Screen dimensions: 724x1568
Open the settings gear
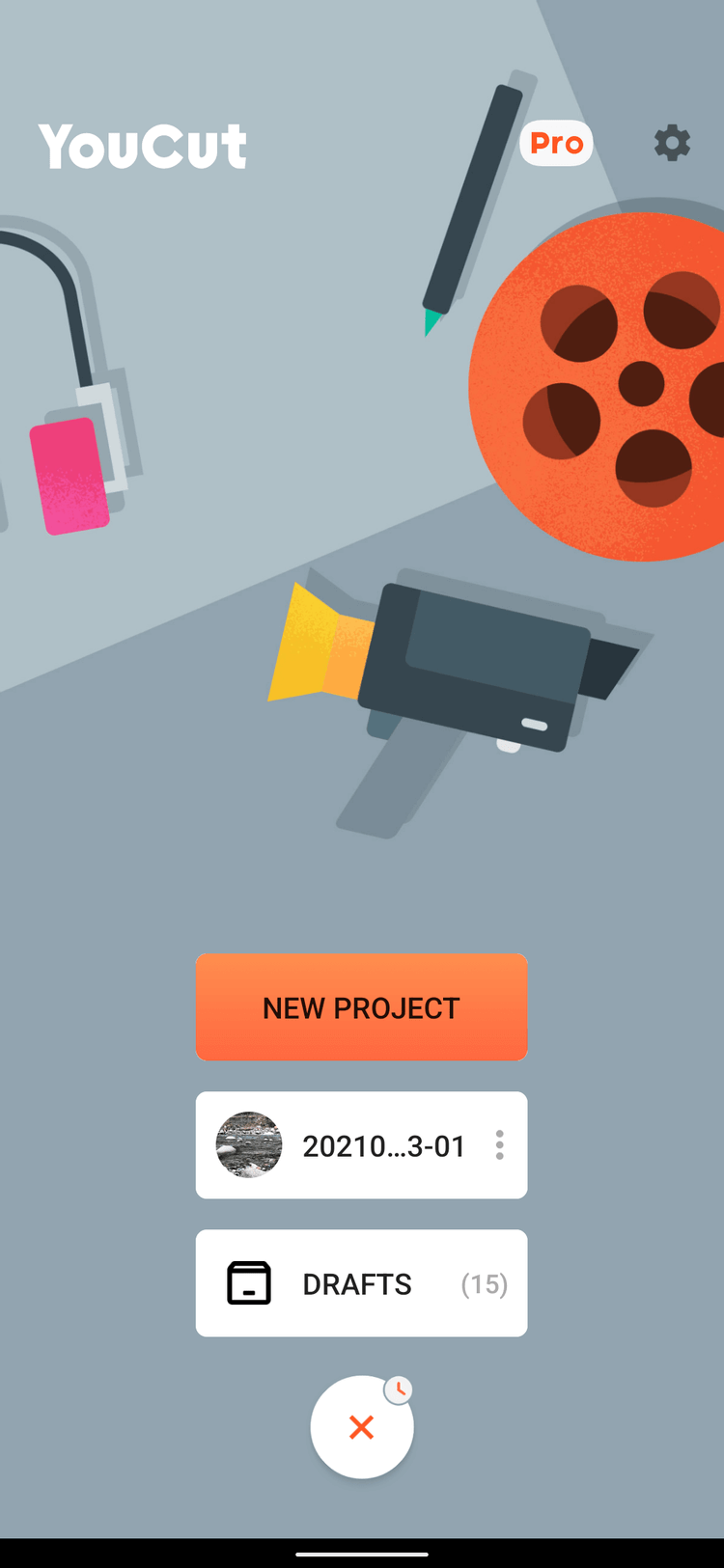coord(672,143)
